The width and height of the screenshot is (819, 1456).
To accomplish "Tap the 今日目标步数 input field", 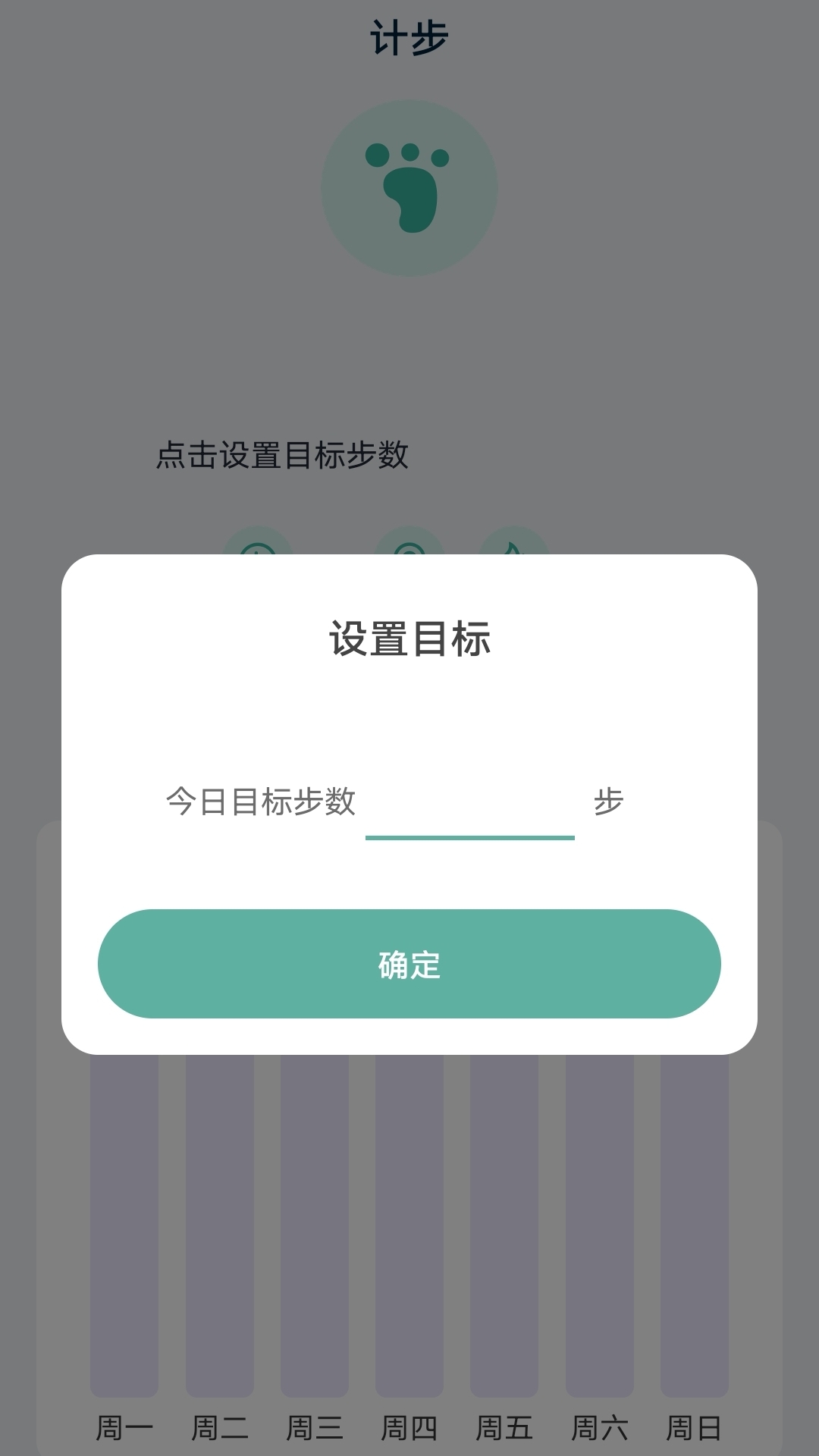I will pos(469,805).
